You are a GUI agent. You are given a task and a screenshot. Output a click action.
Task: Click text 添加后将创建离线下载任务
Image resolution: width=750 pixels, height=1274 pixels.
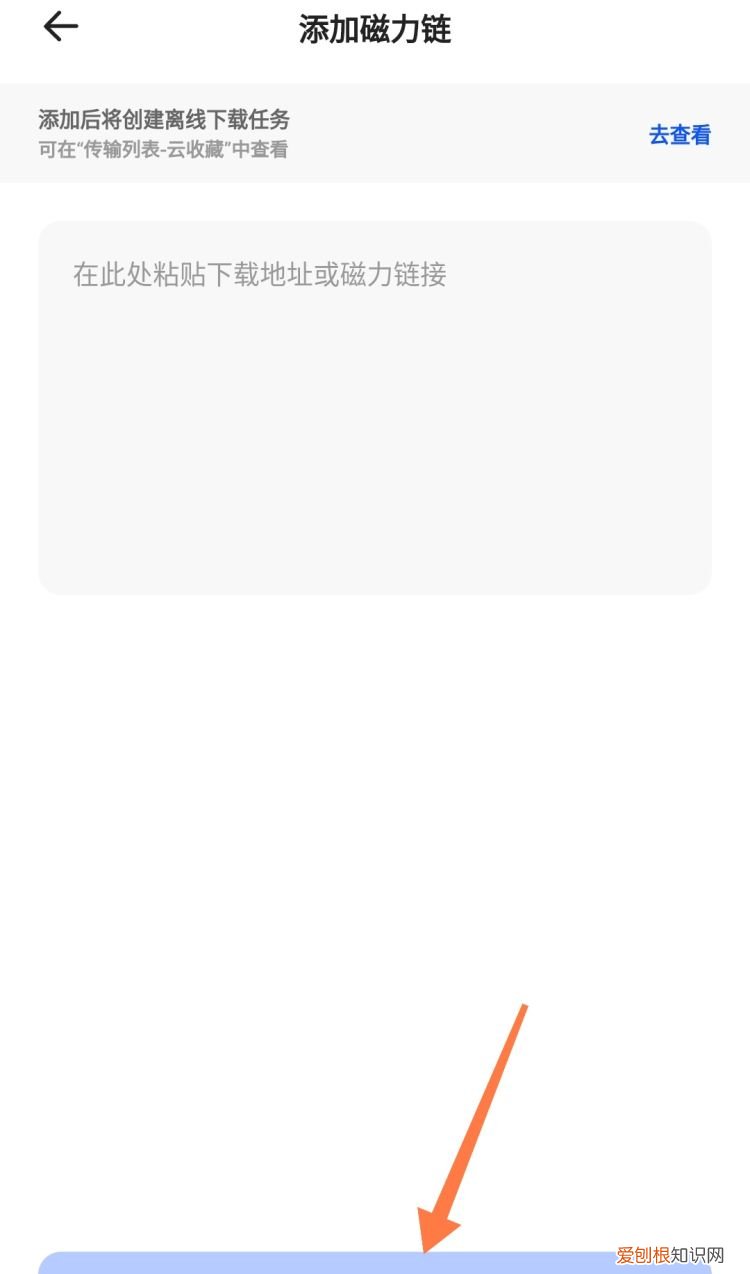(163, 120)
